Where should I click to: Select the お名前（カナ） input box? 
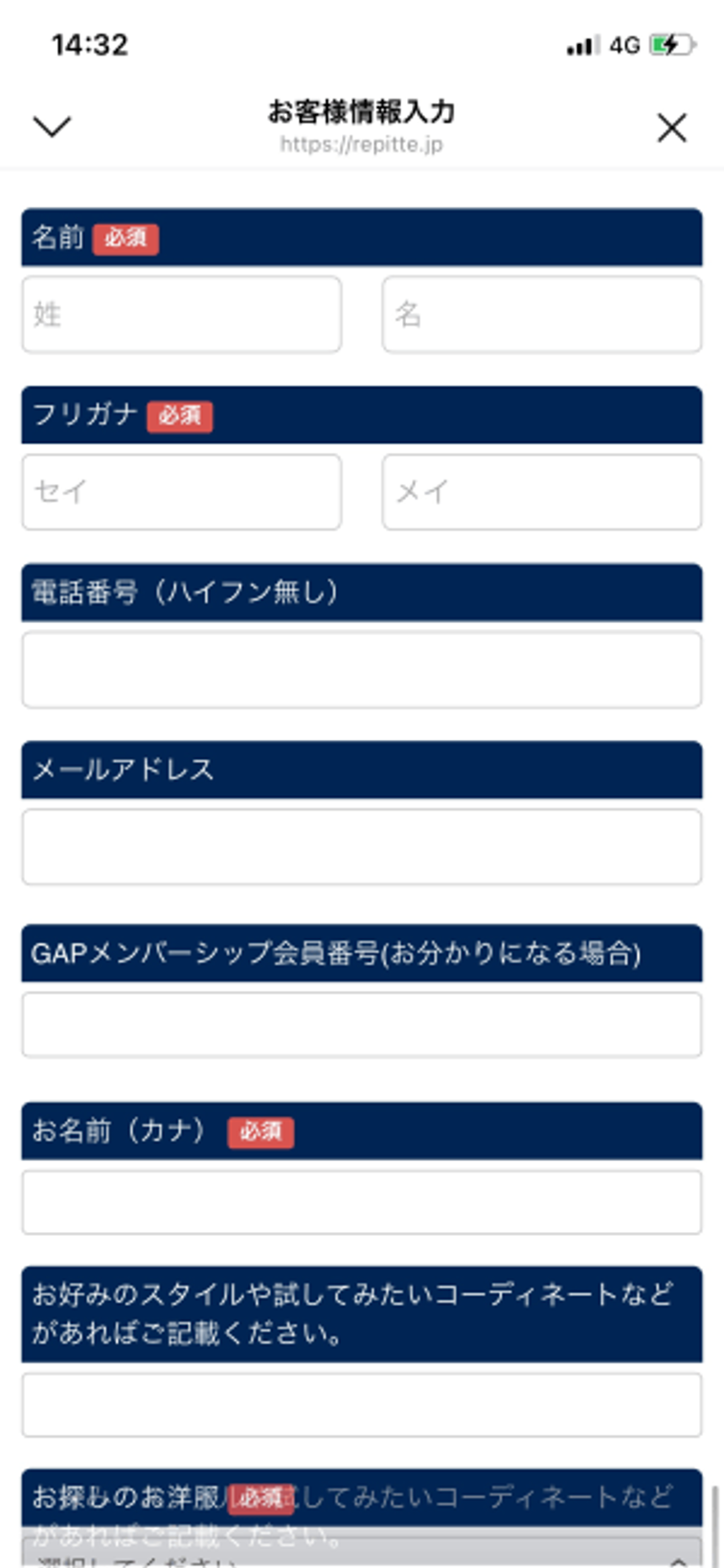click(x=362, y=1202)
